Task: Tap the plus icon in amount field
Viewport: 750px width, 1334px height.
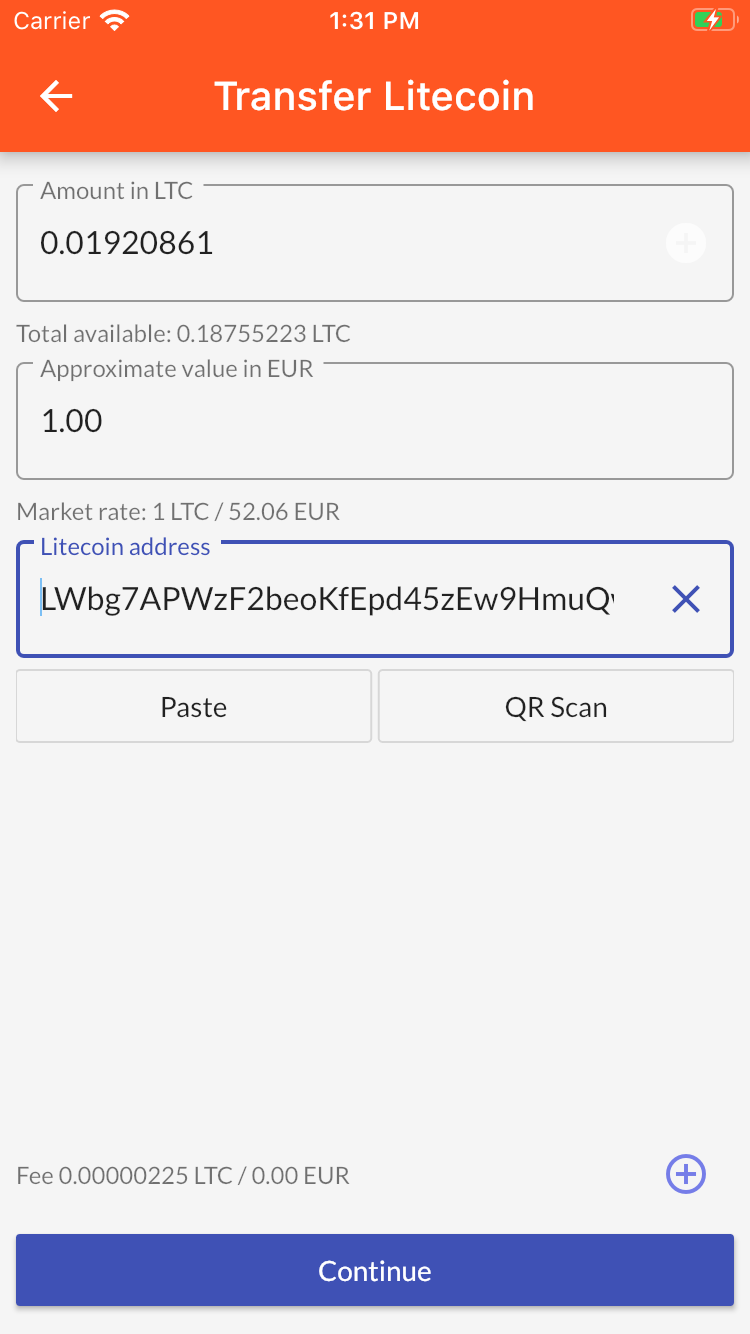Action: click(686, 243)
